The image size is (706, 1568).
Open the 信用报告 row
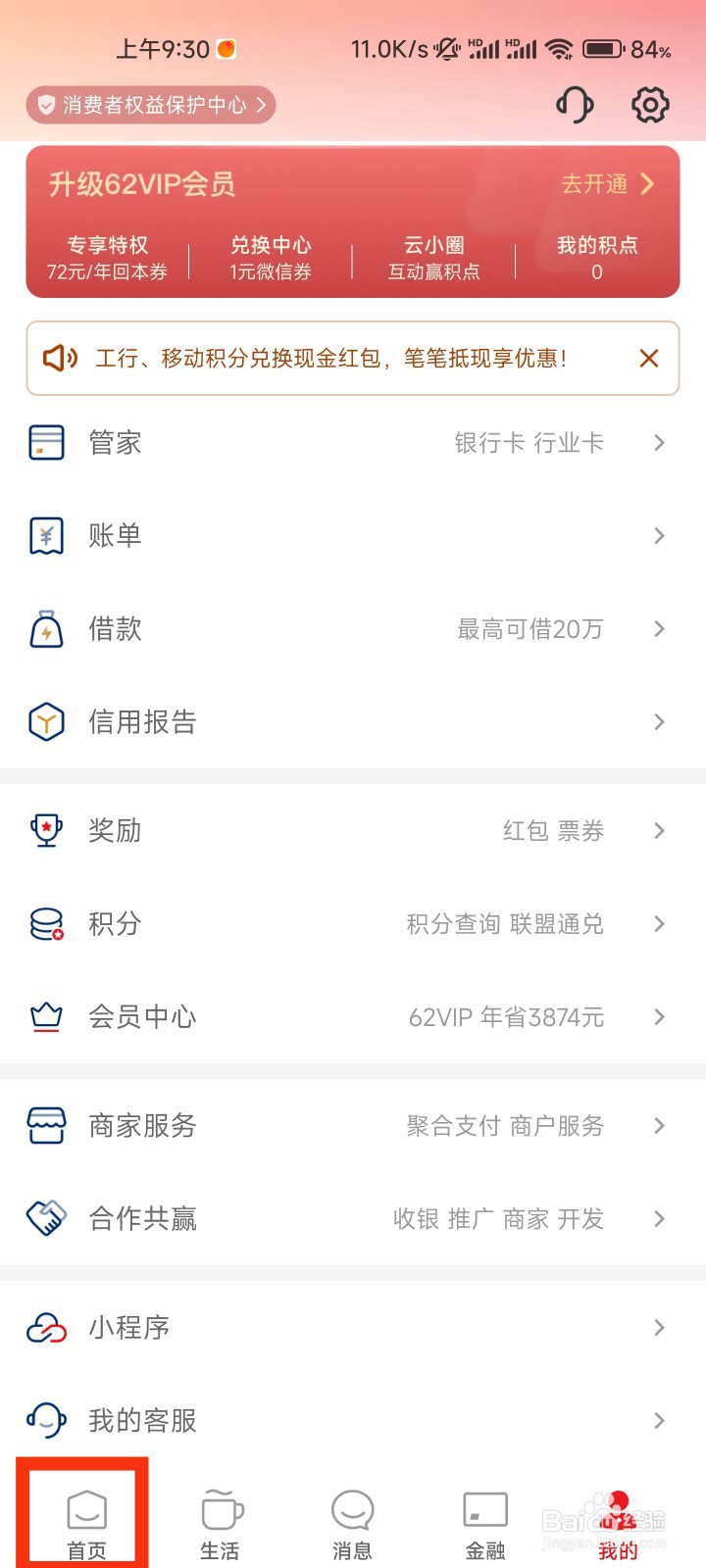point(353,722)
